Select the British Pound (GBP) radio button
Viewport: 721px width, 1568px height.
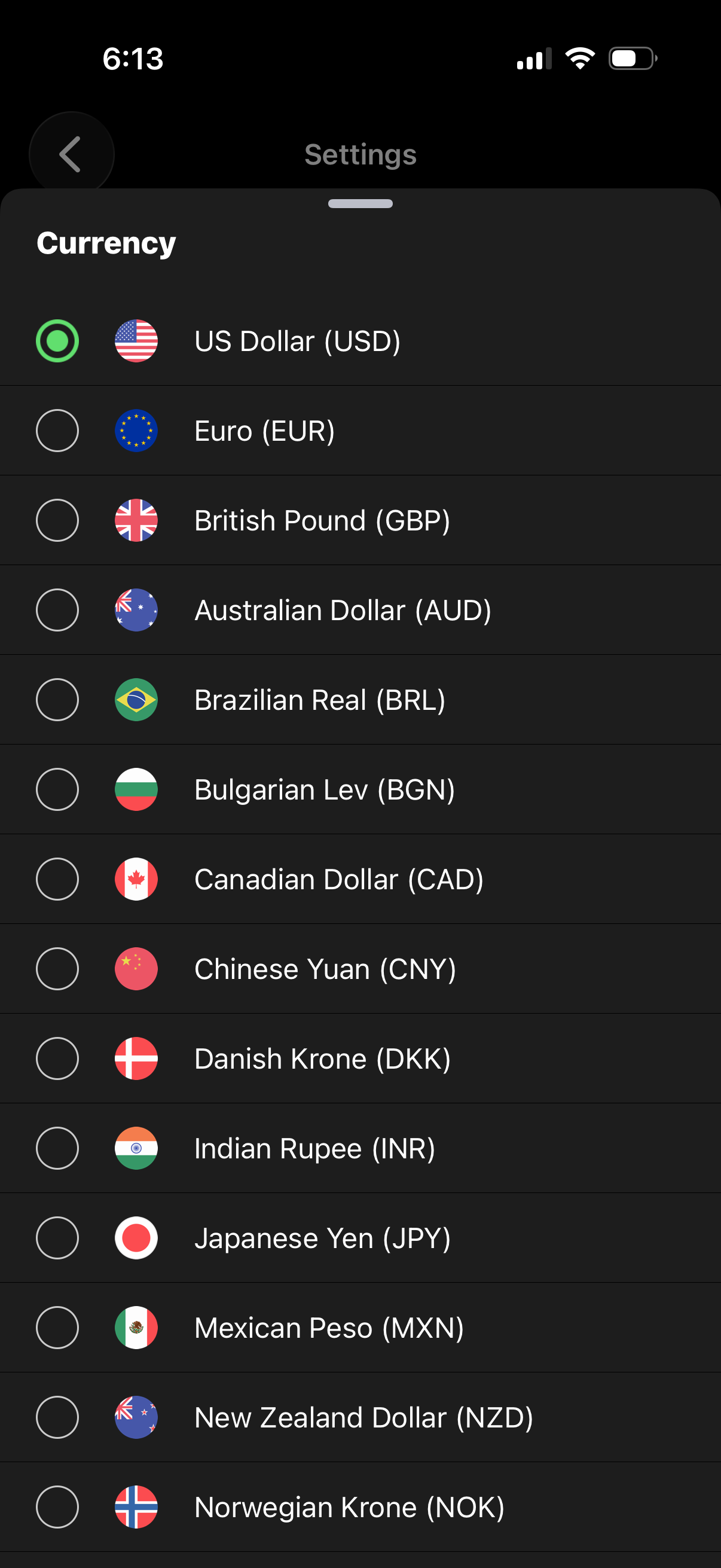point(57,520)
